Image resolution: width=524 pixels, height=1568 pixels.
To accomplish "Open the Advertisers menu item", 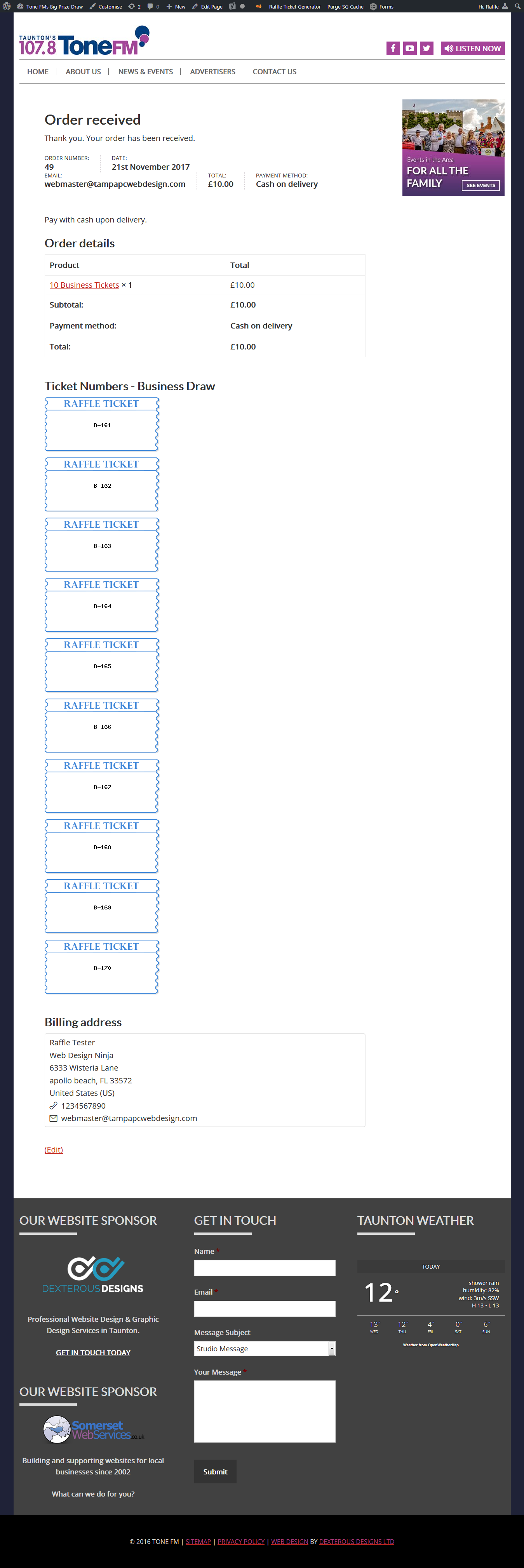I will pyautogui.click(x=212, y=72).
